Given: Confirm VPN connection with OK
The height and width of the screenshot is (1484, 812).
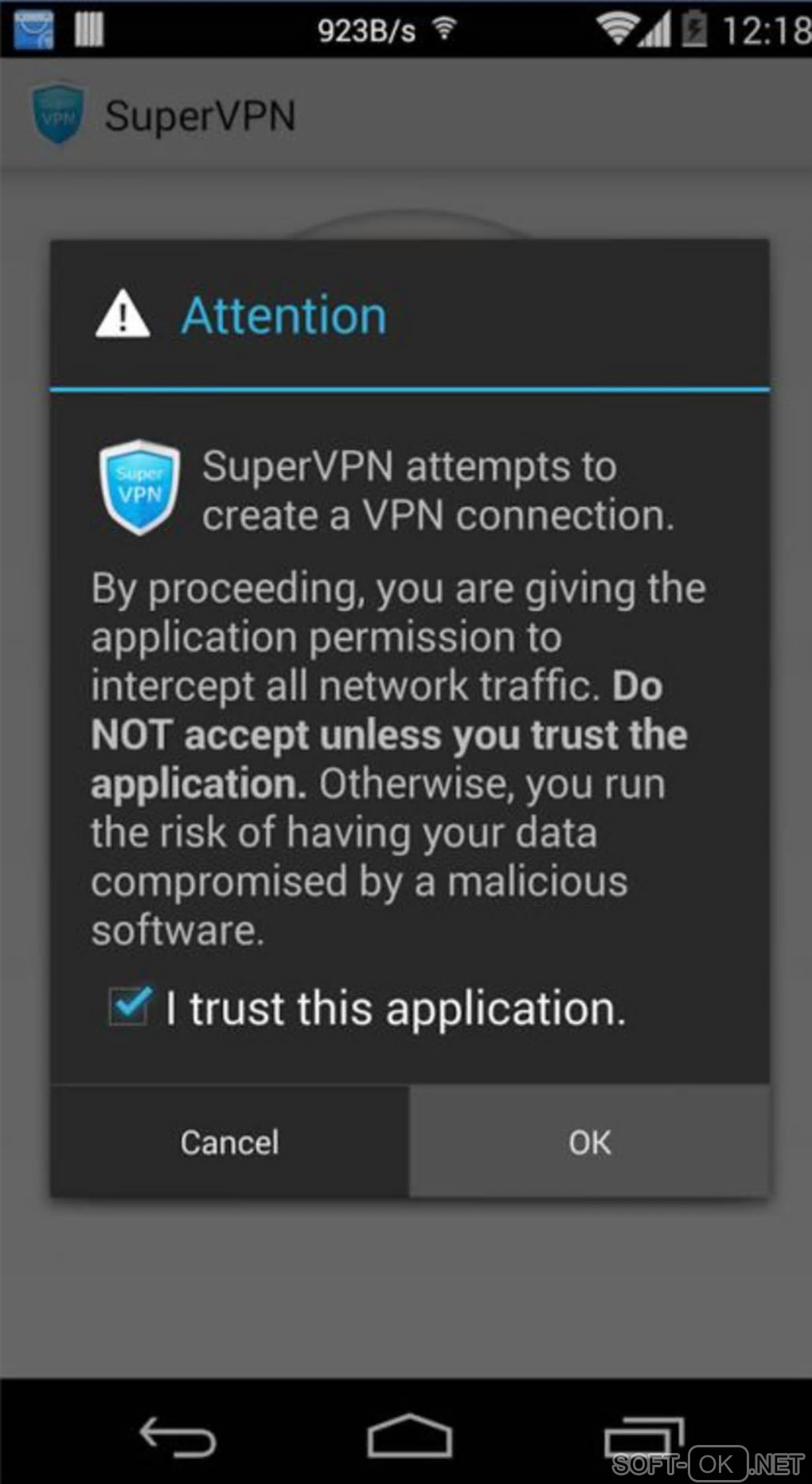Looking at the screenshot, I should 589,1141.
